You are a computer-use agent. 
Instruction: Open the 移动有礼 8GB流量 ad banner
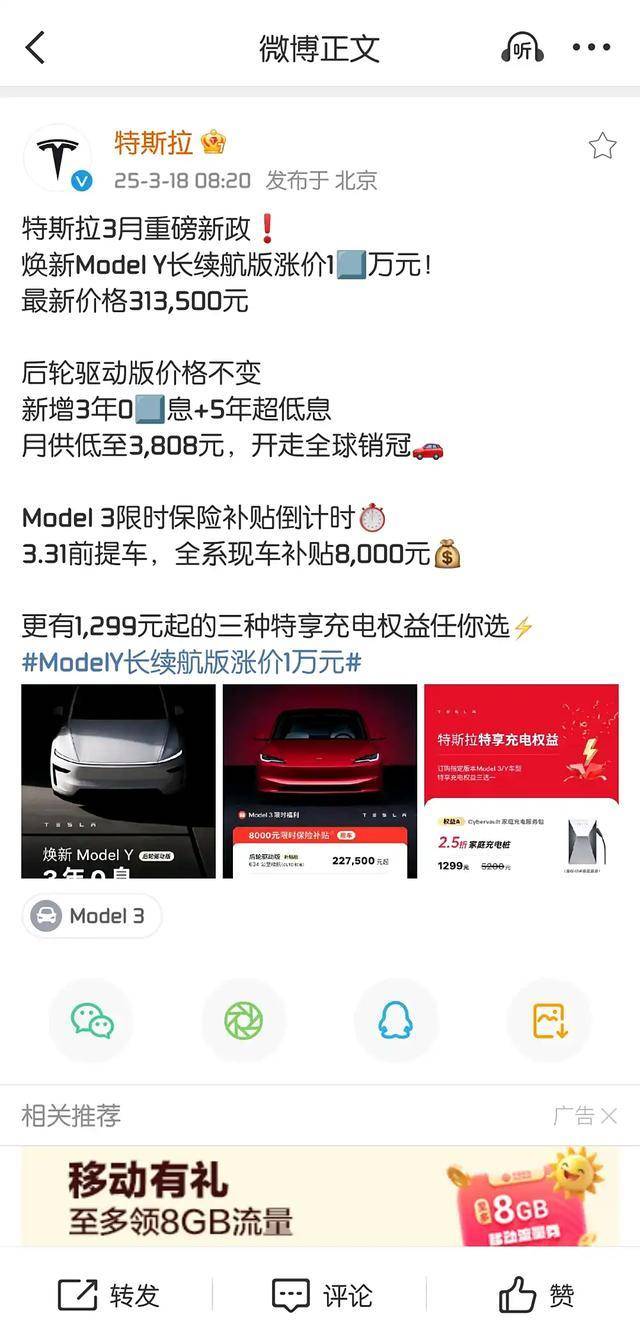(x=320, y=1196)
